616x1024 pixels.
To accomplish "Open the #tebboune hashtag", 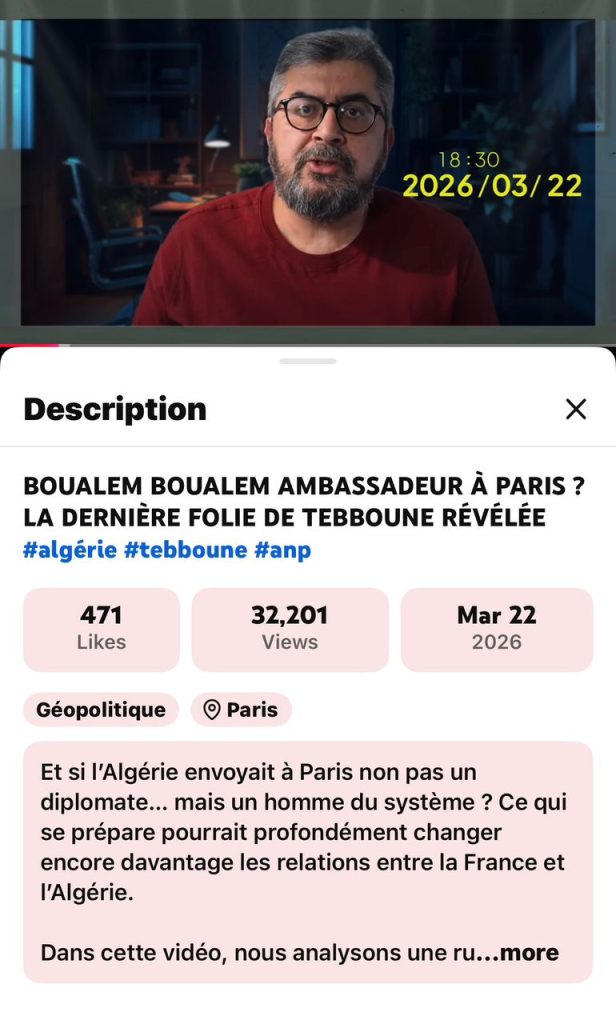I will pos(184,550).
